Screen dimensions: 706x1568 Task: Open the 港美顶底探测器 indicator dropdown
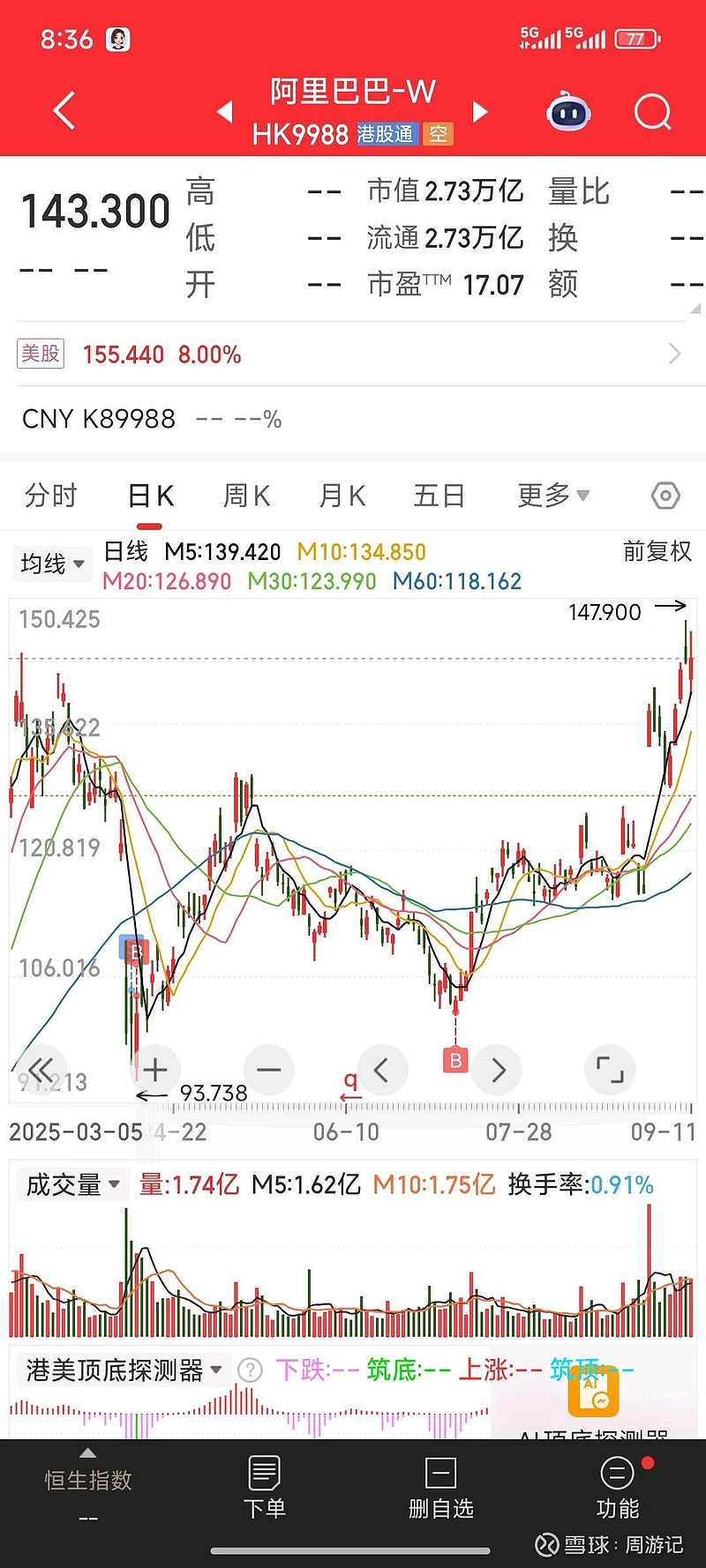point(122,1370)
